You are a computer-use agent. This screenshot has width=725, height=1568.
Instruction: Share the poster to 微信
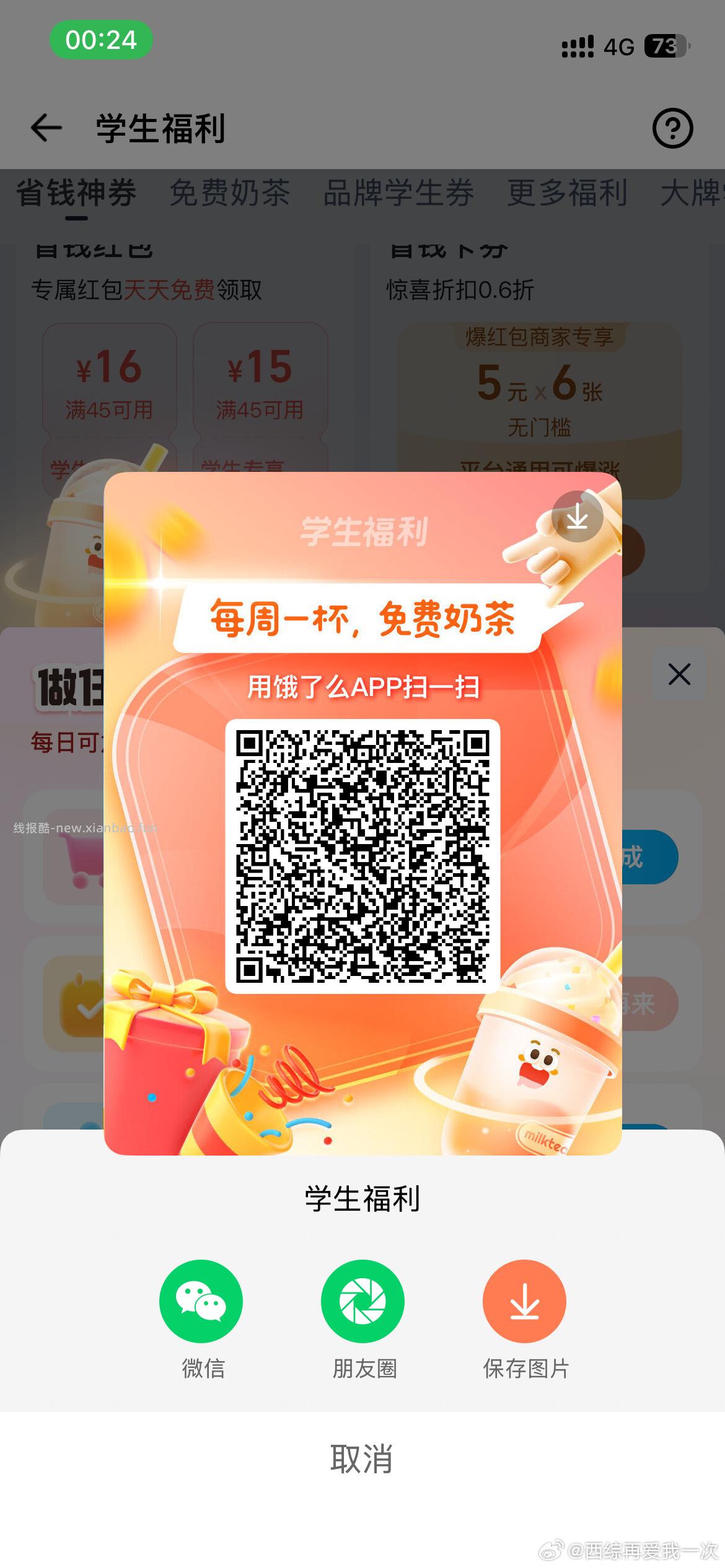201,1300
